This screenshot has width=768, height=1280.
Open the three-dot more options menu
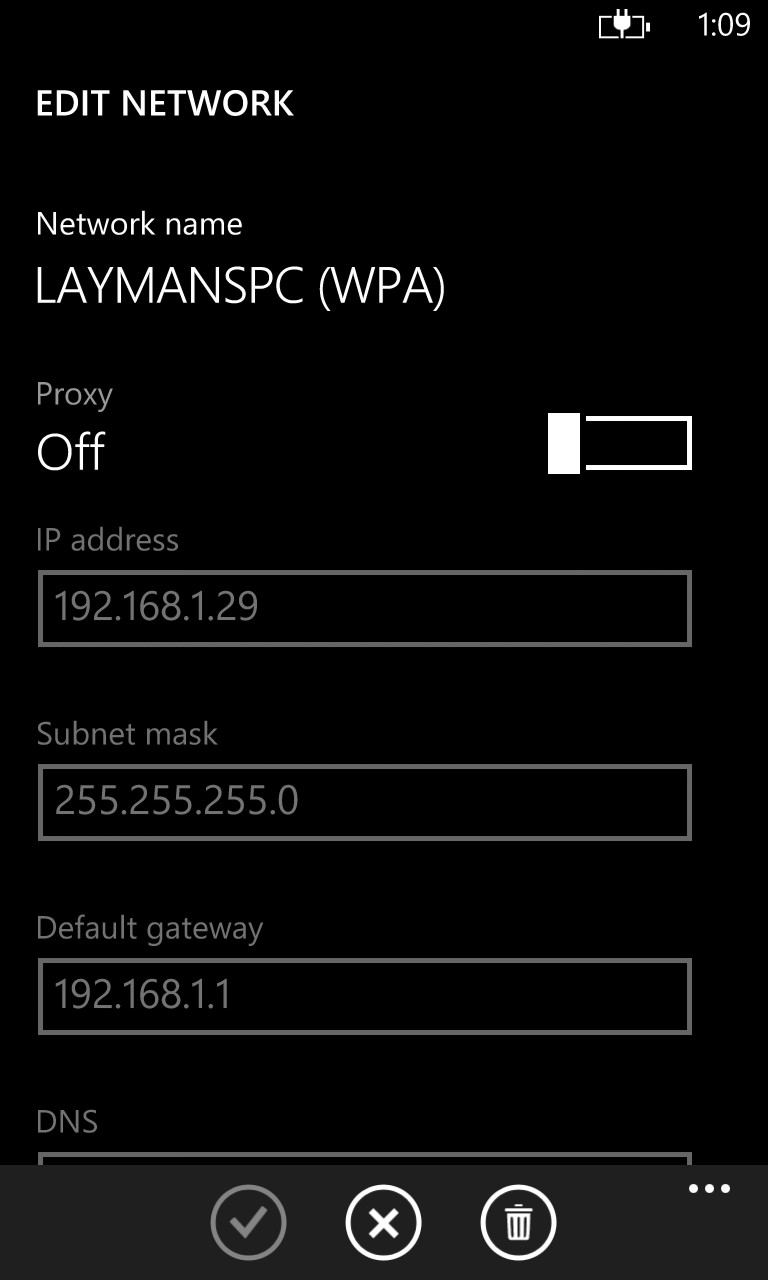click(x=710, y=1189)
